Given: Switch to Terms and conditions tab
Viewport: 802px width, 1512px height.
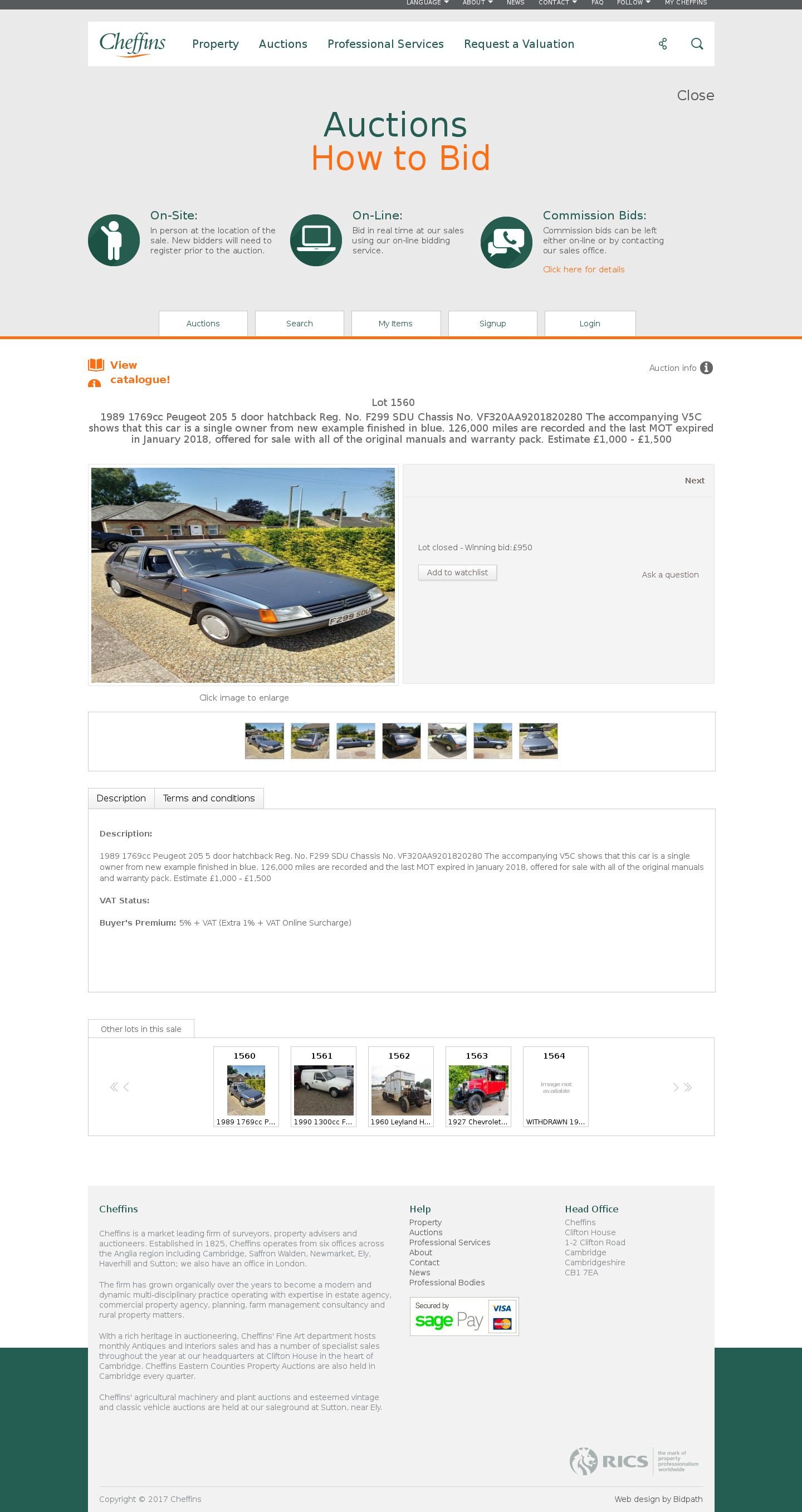Looking at the screenshot, I should (208, 798).
